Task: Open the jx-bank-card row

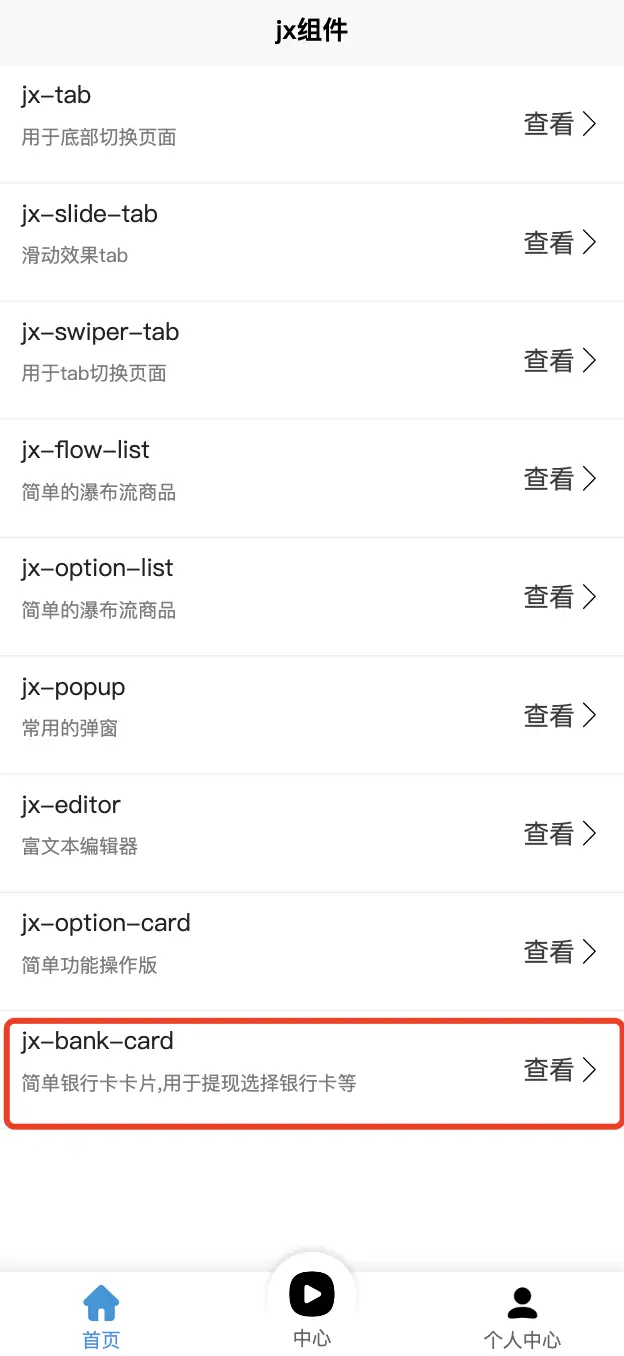Action: (312, 1069)
